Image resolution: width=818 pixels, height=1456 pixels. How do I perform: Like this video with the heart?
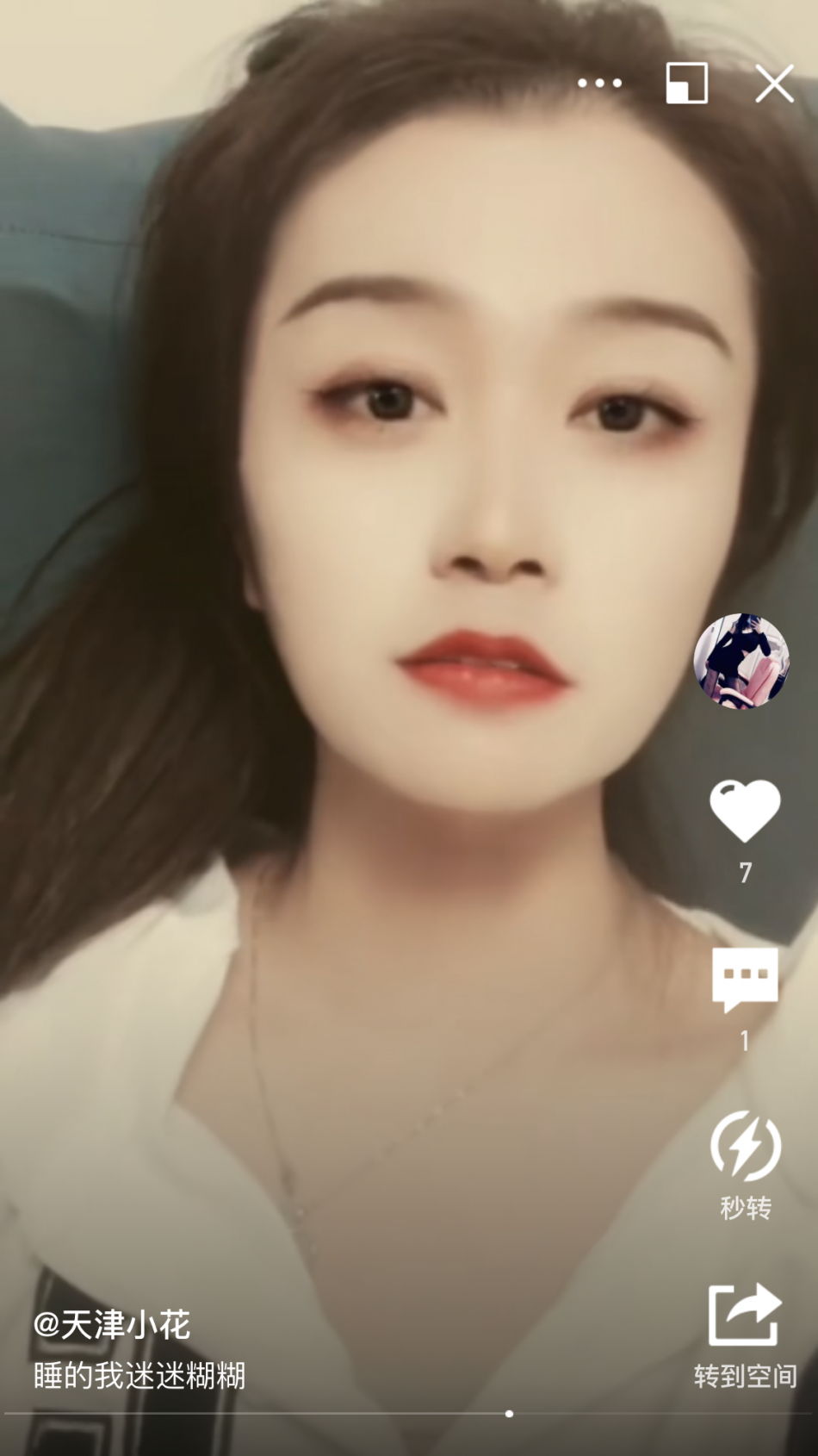point(745,810)
